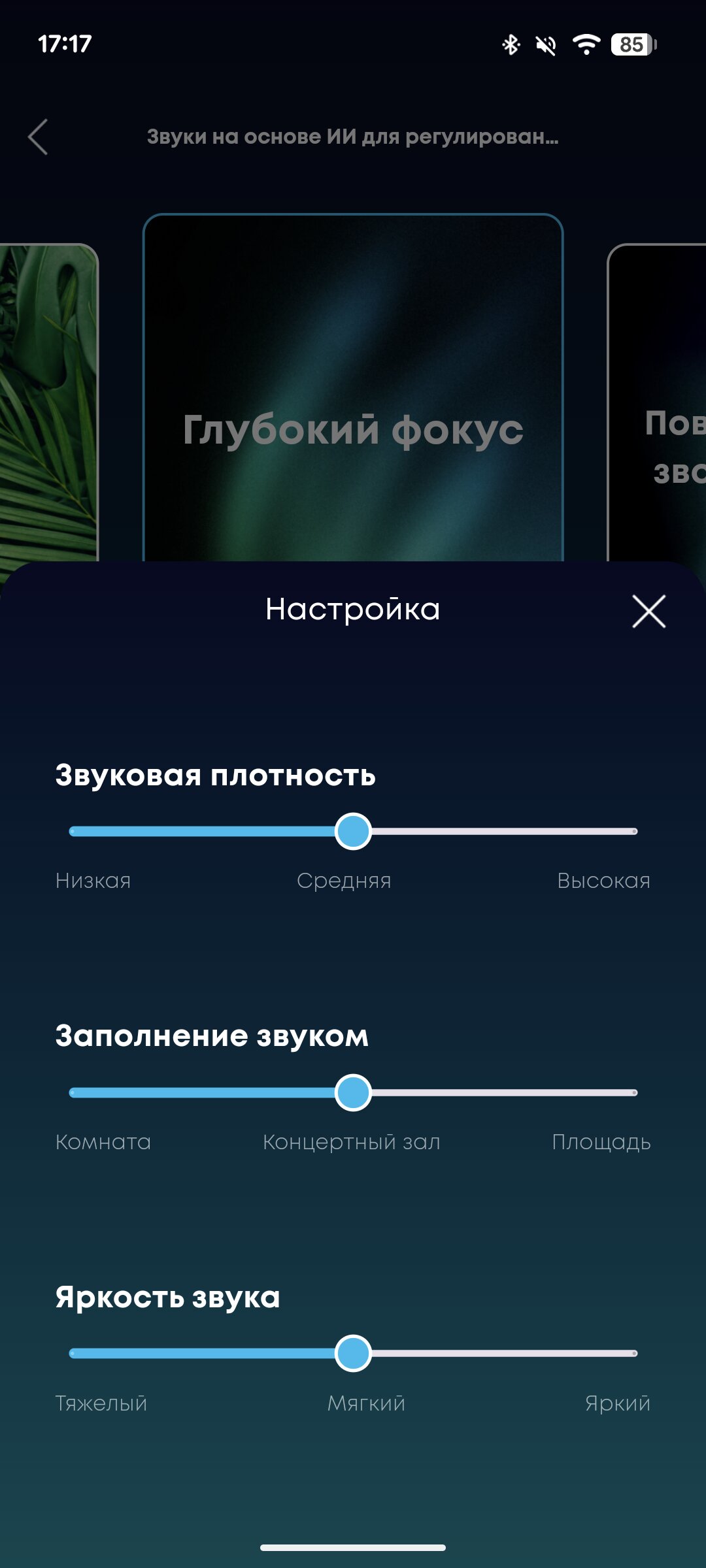Set Яркость звука slider to Тяжелый end
The height and width of the screenshot is (1568, 706).
coord(73,1353)
